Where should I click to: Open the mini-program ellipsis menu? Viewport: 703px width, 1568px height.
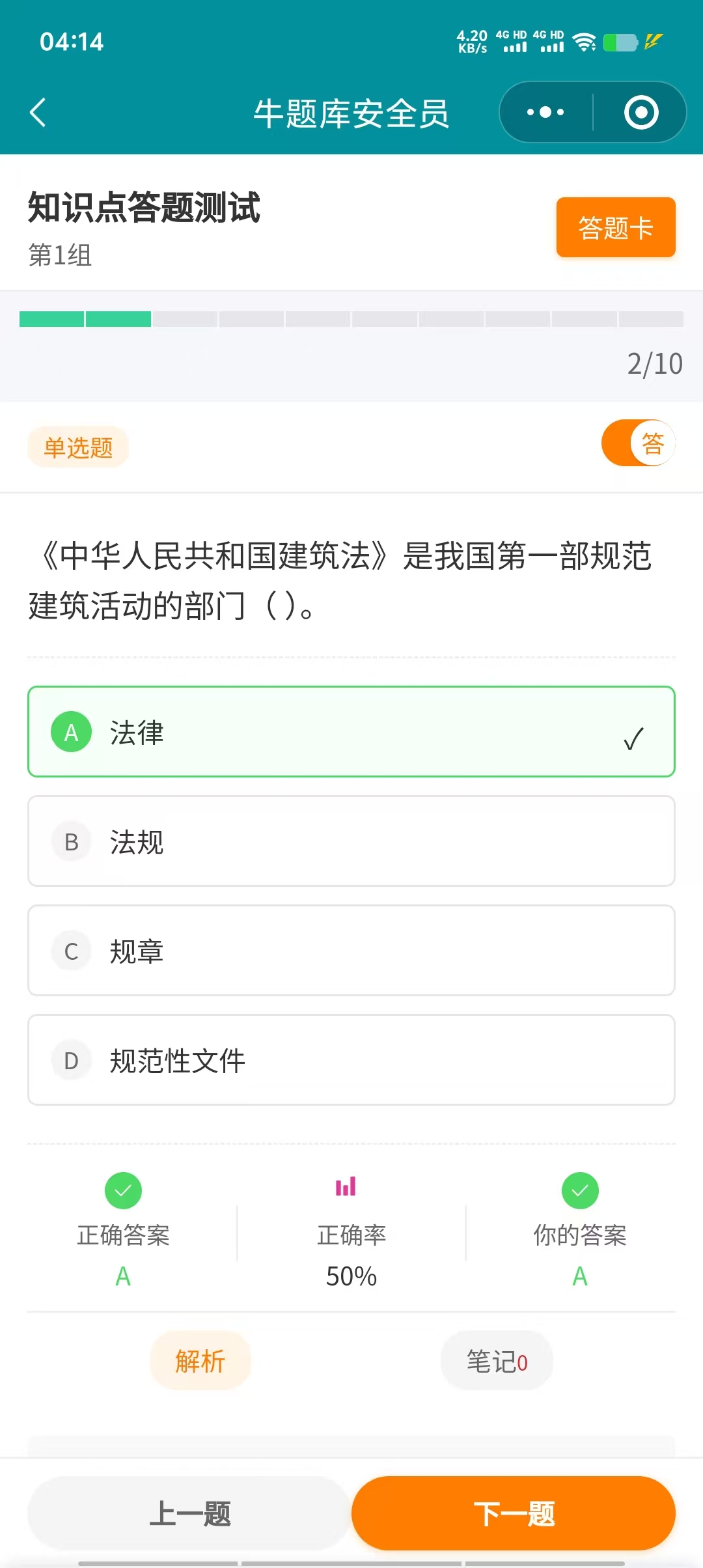pos(544,111)
